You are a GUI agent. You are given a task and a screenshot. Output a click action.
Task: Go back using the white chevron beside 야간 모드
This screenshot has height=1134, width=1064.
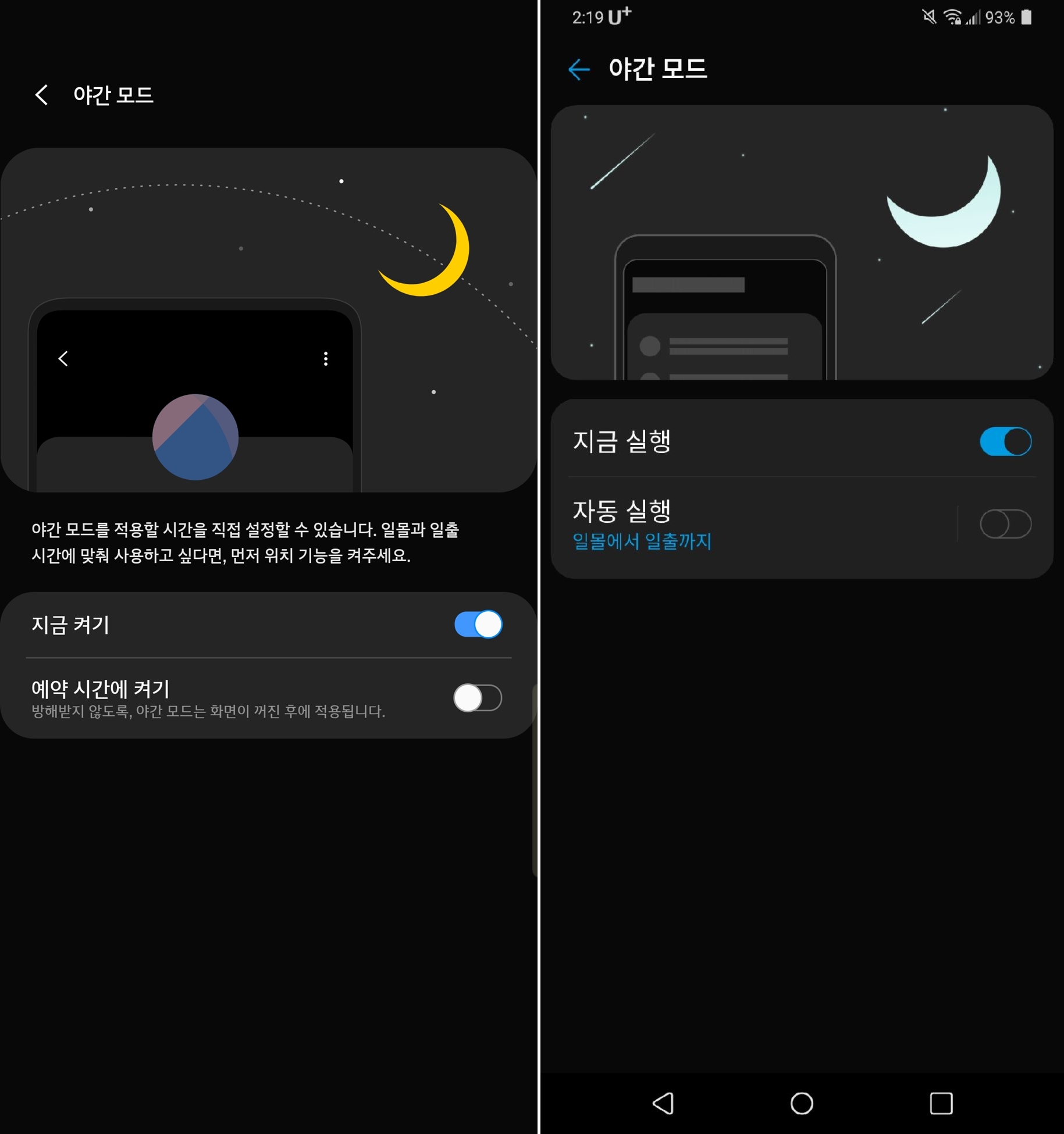tap(42, 95)
